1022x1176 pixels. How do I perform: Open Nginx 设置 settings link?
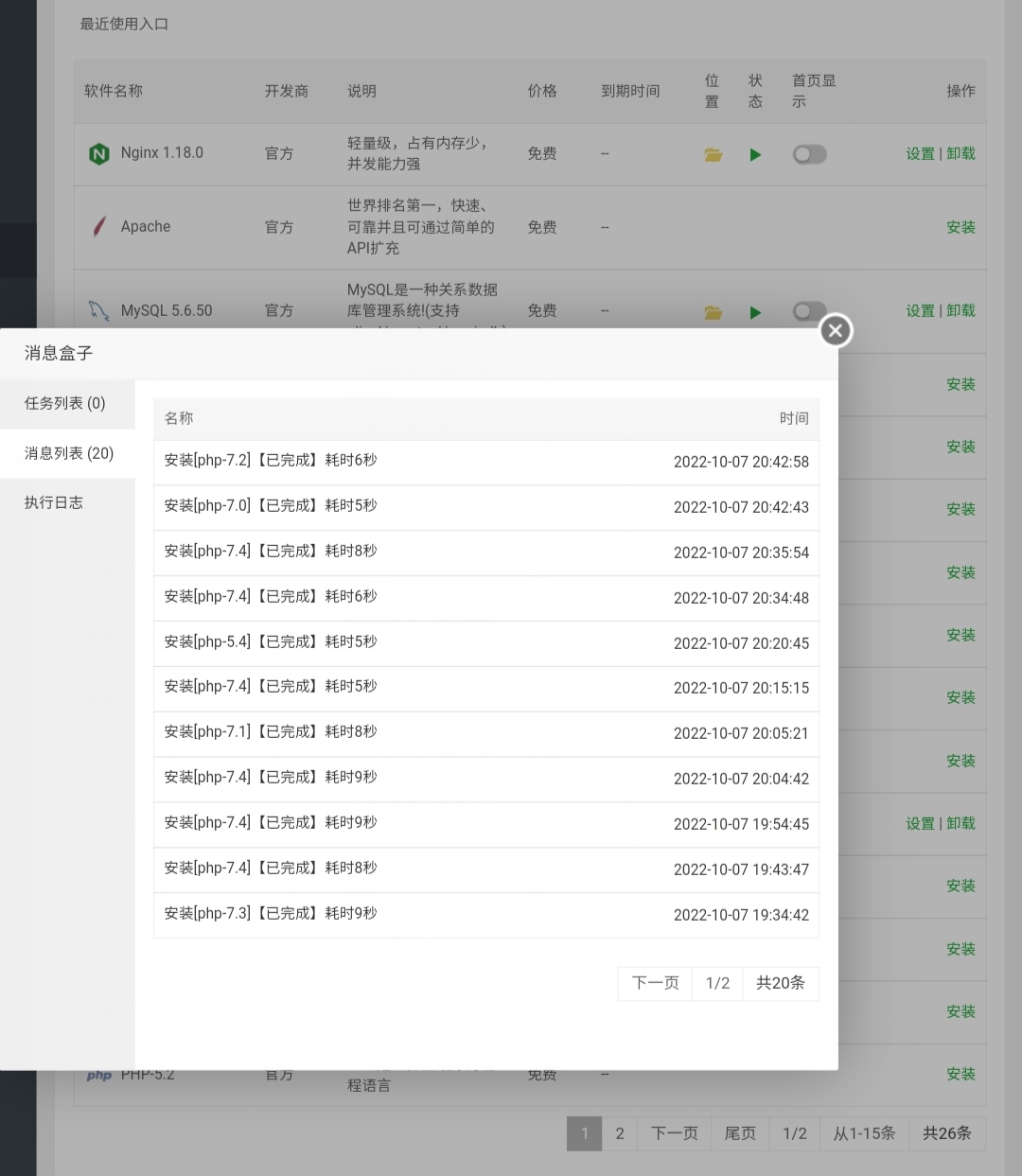pos(919,153)
